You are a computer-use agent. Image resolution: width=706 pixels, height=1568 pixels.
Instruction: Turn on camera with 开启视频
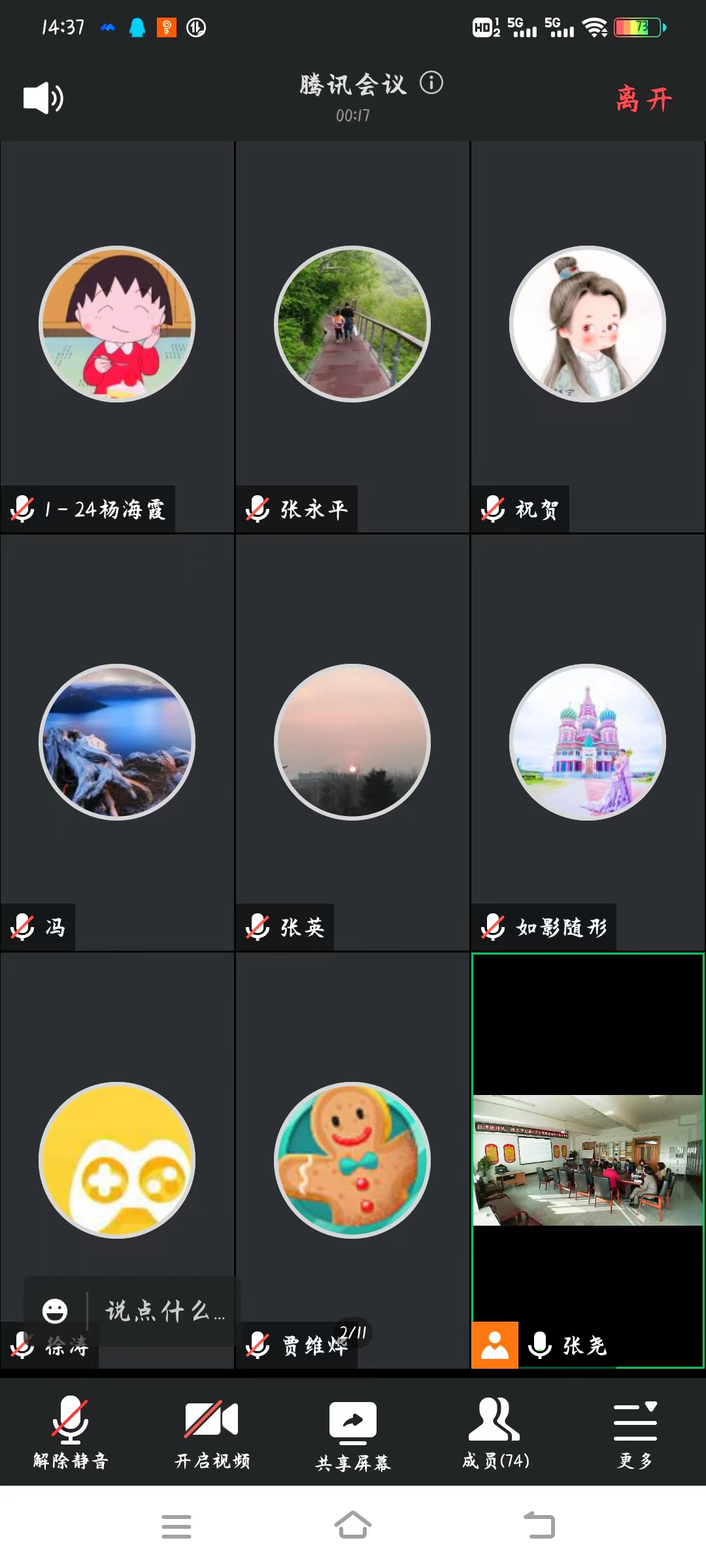212,1433
